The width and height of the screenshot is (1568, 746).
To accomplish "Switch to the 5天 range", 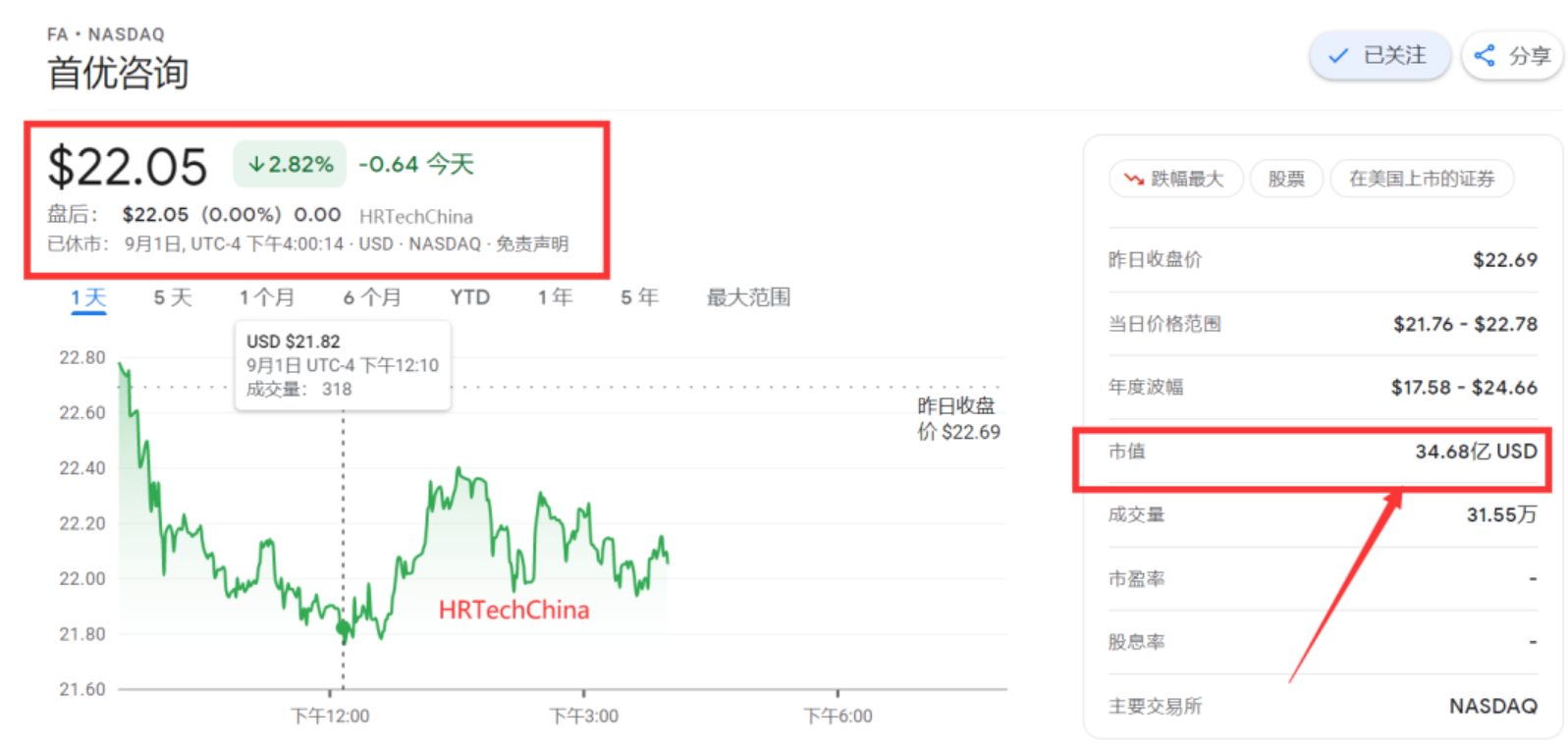I will tap(173, 297).
